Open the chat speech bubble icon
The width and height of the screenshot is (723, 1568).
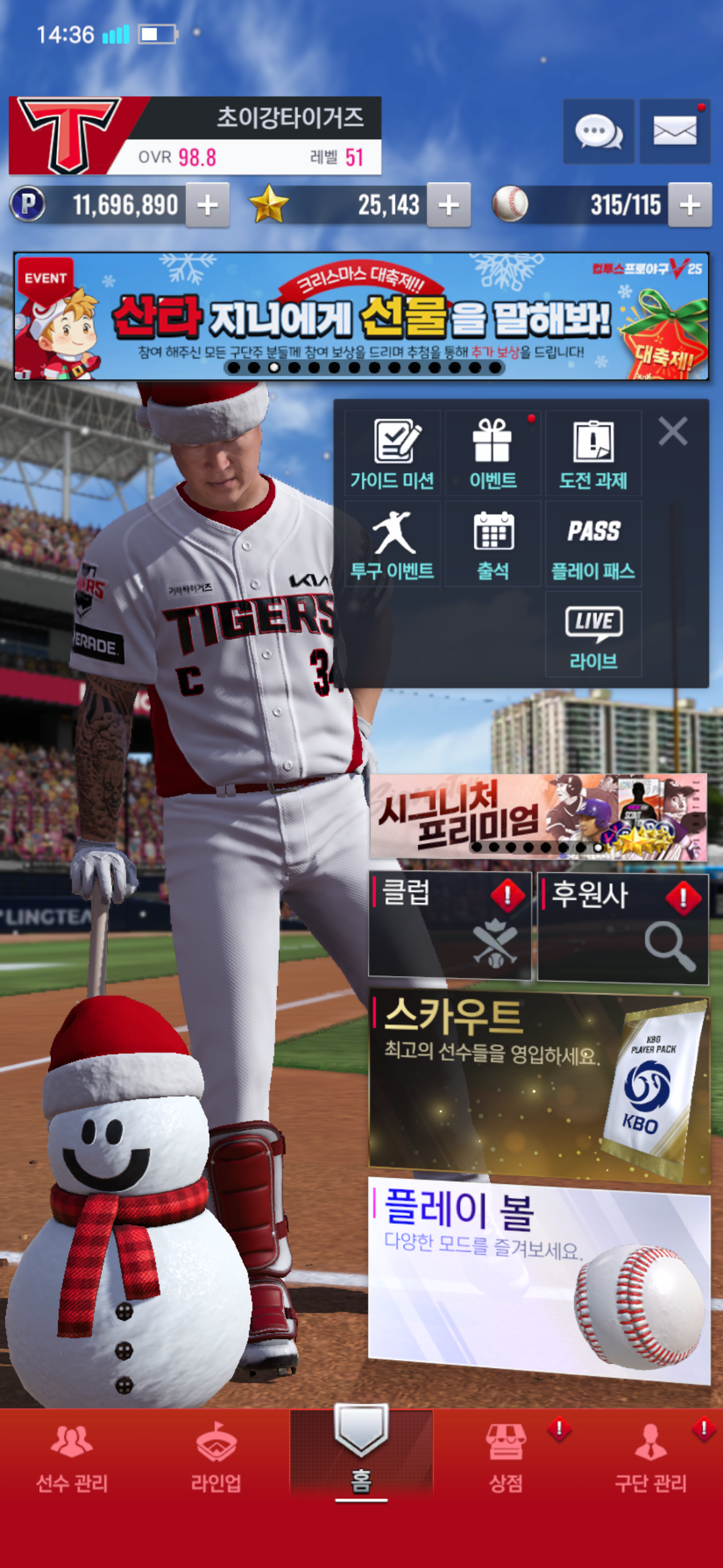click(598, 131)
